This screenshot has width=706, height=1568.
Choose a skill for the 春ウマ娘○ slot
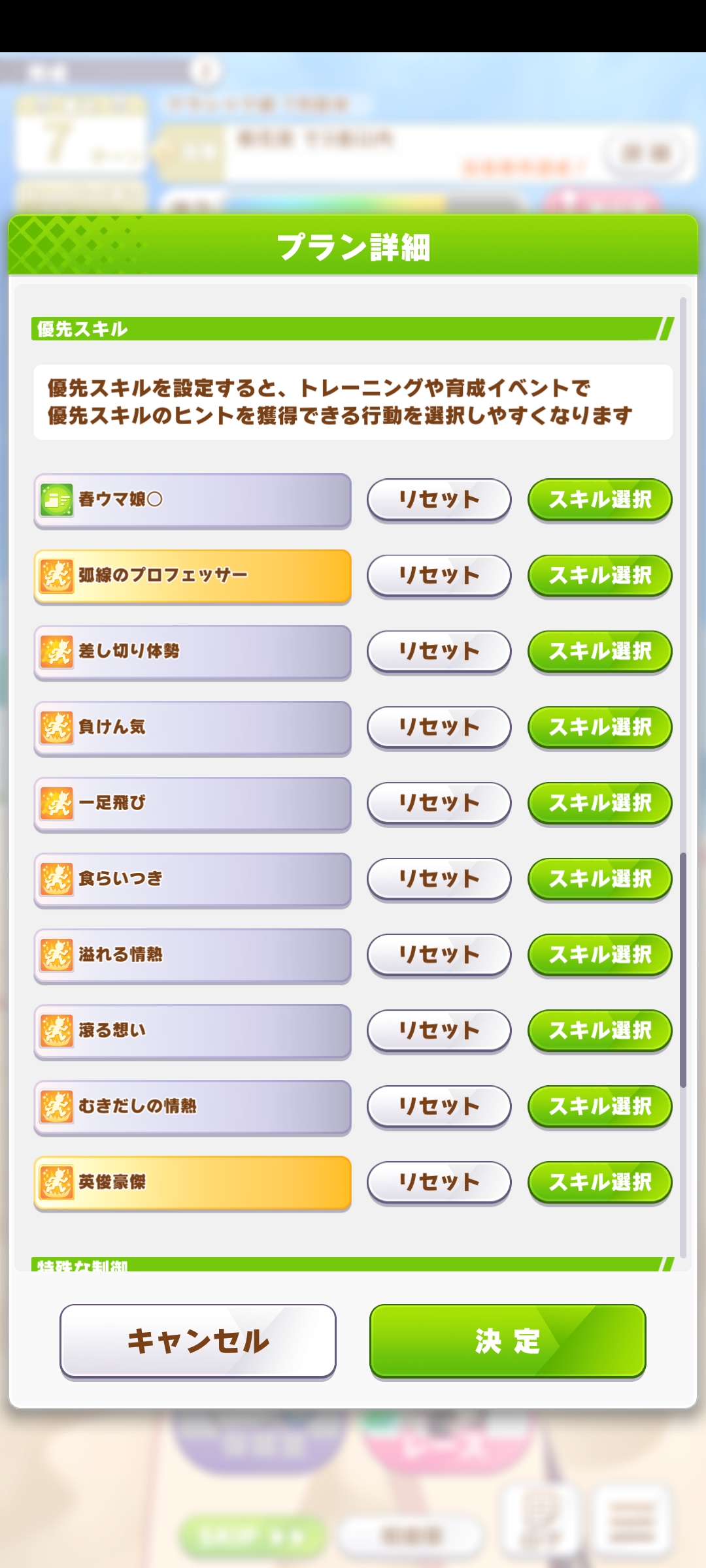coord(600,500)
